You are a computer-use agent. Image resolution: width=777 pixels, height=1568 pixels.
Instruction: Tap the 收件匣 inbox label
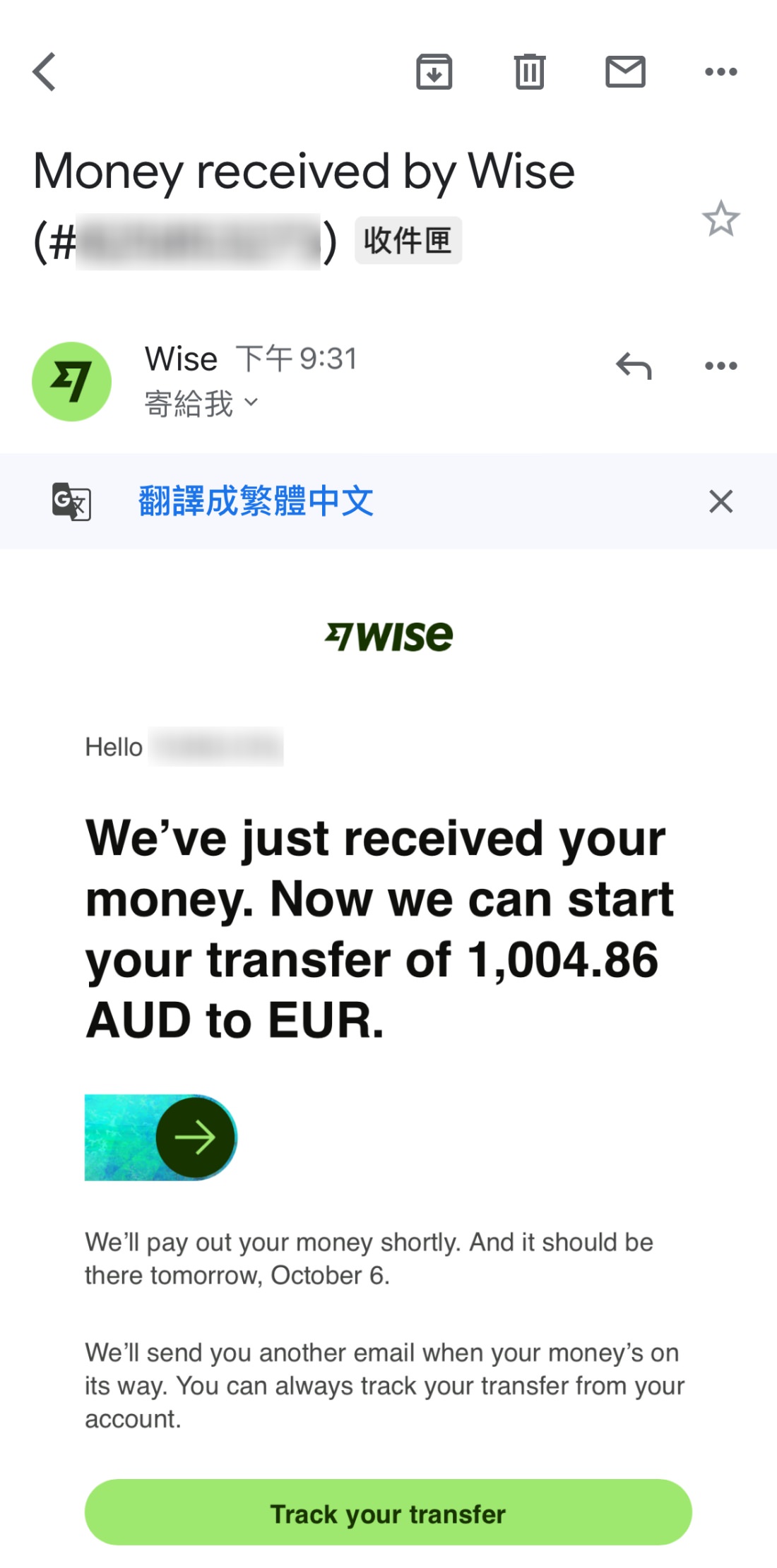408,241
